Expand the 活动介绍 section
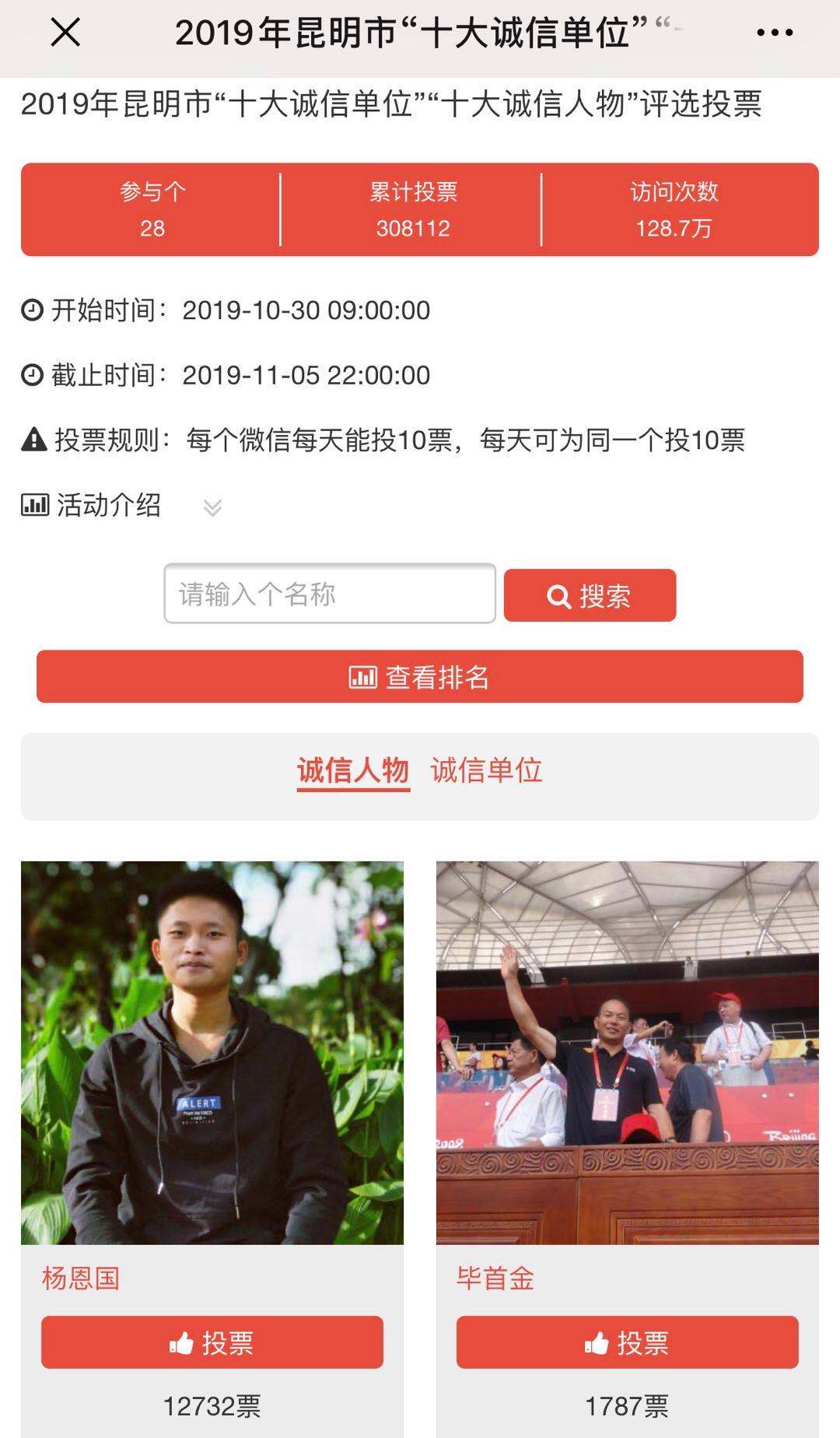The width and height of the screenshot is (840, 1438). coord(212,507)
